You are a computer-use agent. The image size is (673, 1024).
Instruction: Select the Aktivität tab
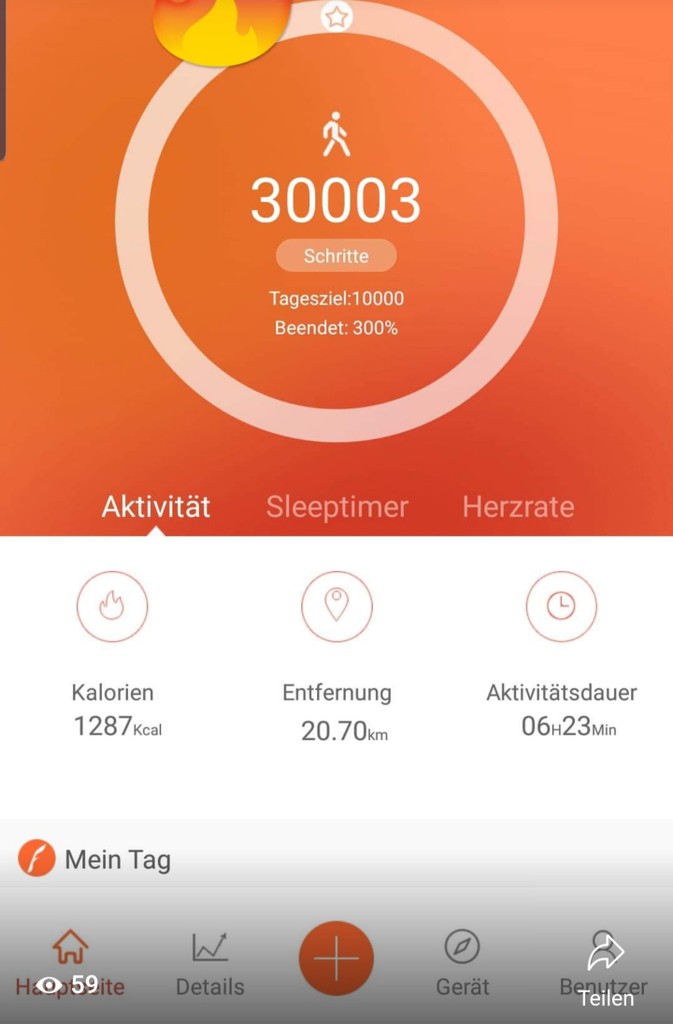coord(156,507)
